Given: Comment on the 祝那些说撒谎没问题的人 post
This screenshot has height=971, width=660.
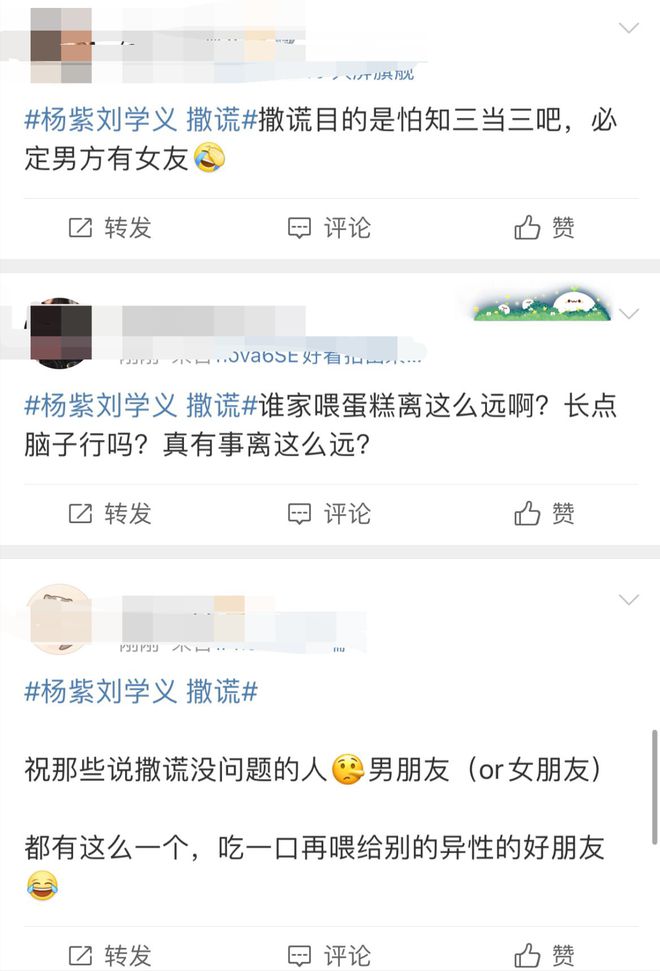Looking at the screenshot, I should pyautogui.click(x=329, y=955).
